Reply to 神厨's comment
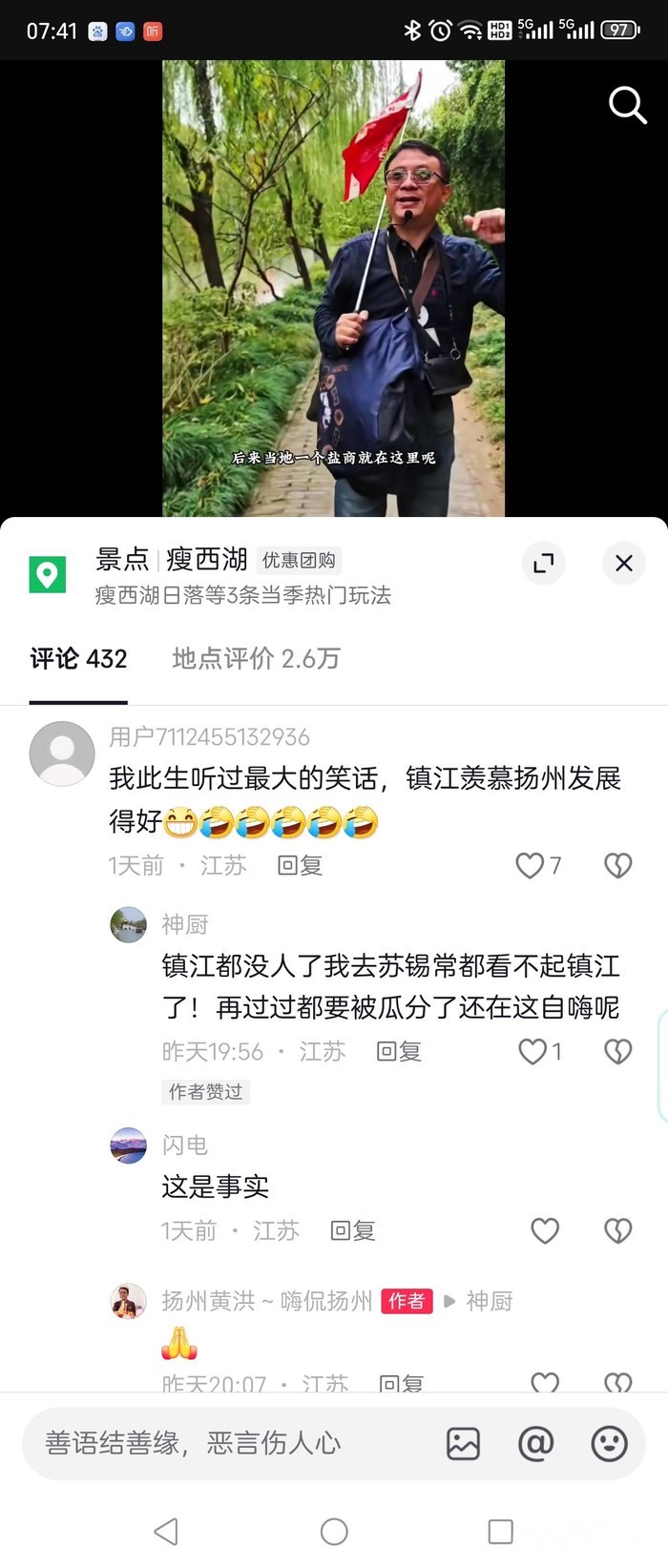The image size is (668, 1568). [399, 1051]
